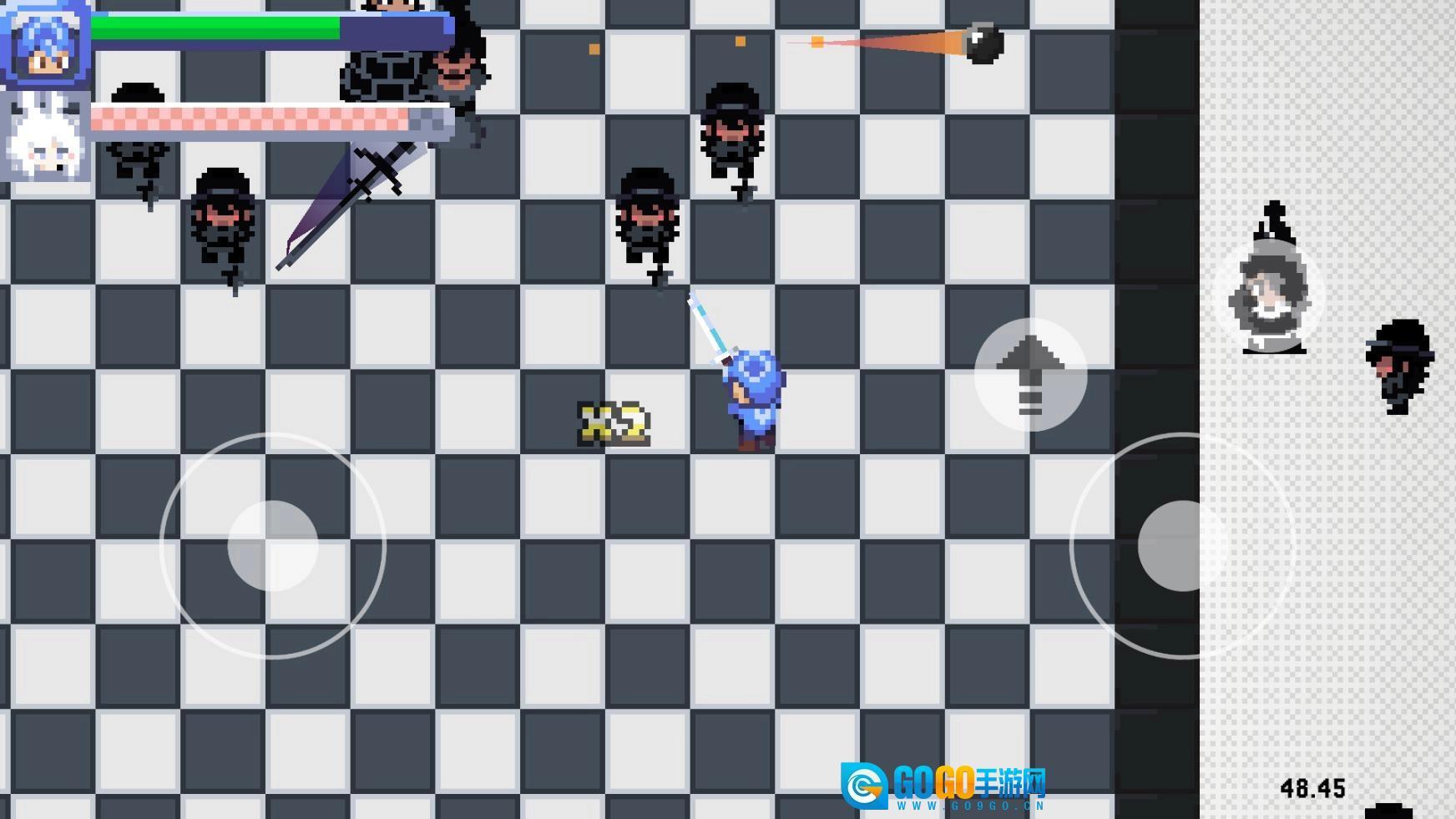Tap the left movement joystick
The height and width of the screenshot is (819, 1456).
(x=273, y=546)
